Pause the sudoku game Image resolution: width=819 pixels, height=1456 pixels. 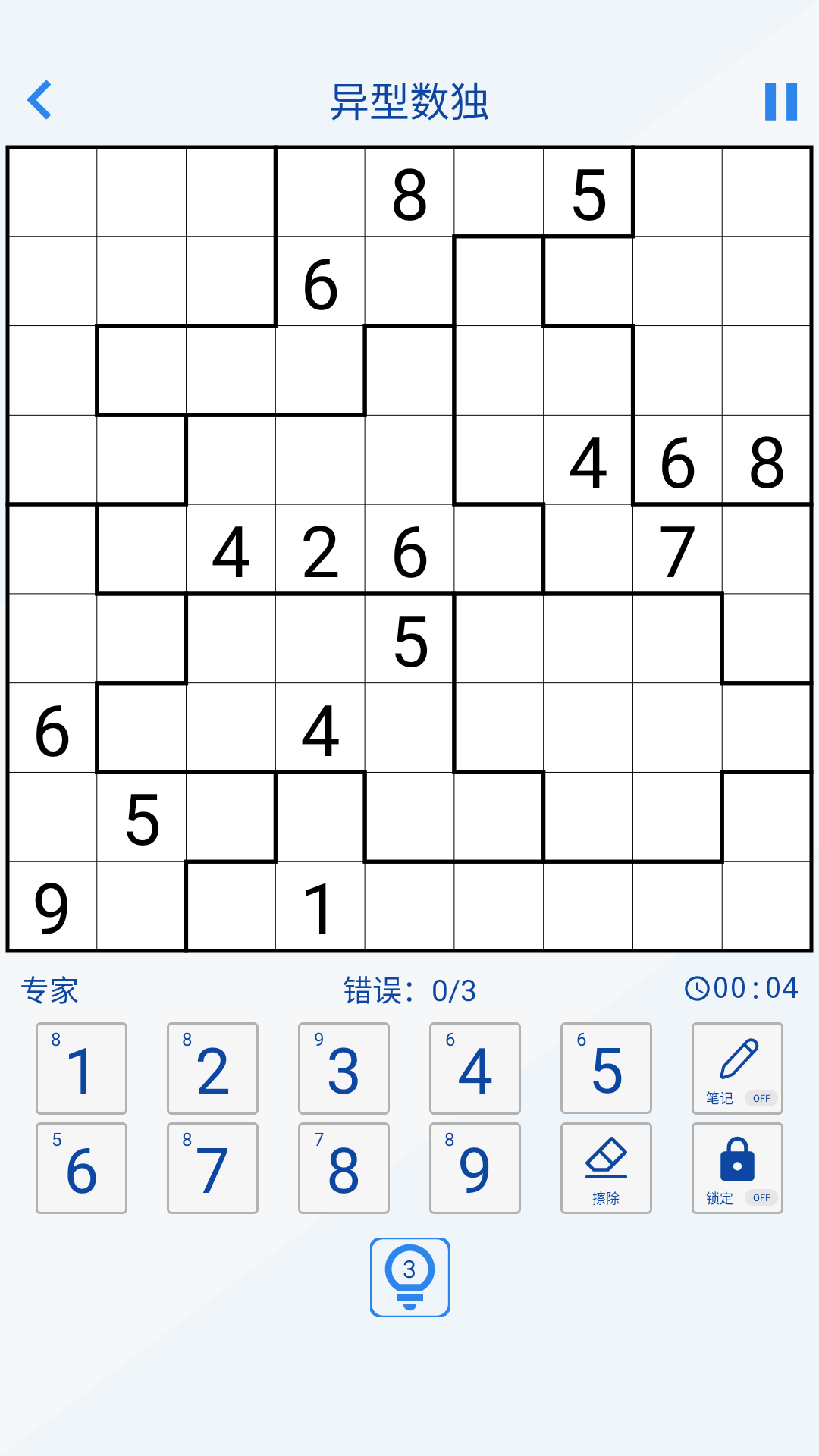coord(780,101)
